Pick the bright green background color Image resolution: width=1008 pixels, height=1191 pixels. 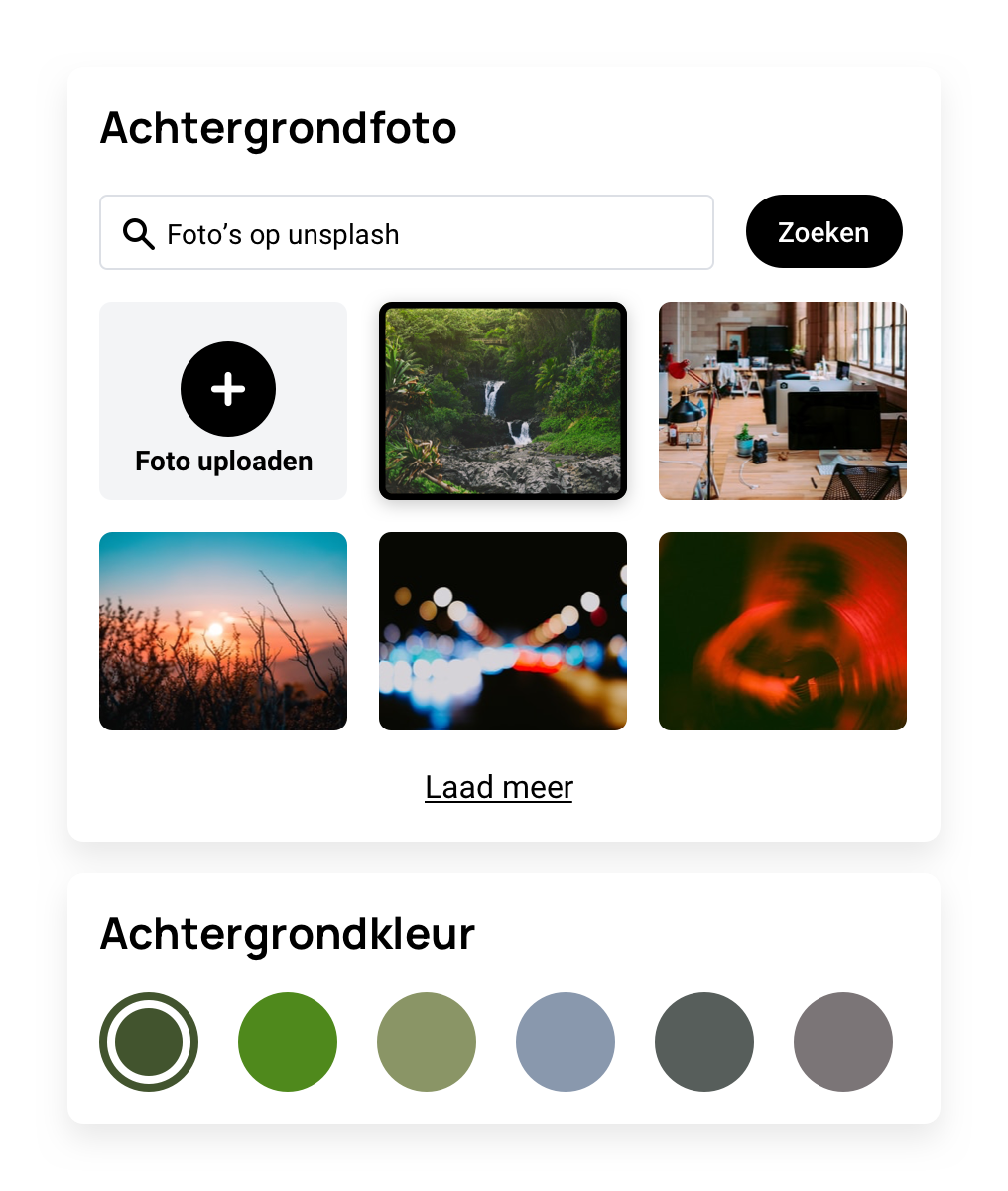288,1042
